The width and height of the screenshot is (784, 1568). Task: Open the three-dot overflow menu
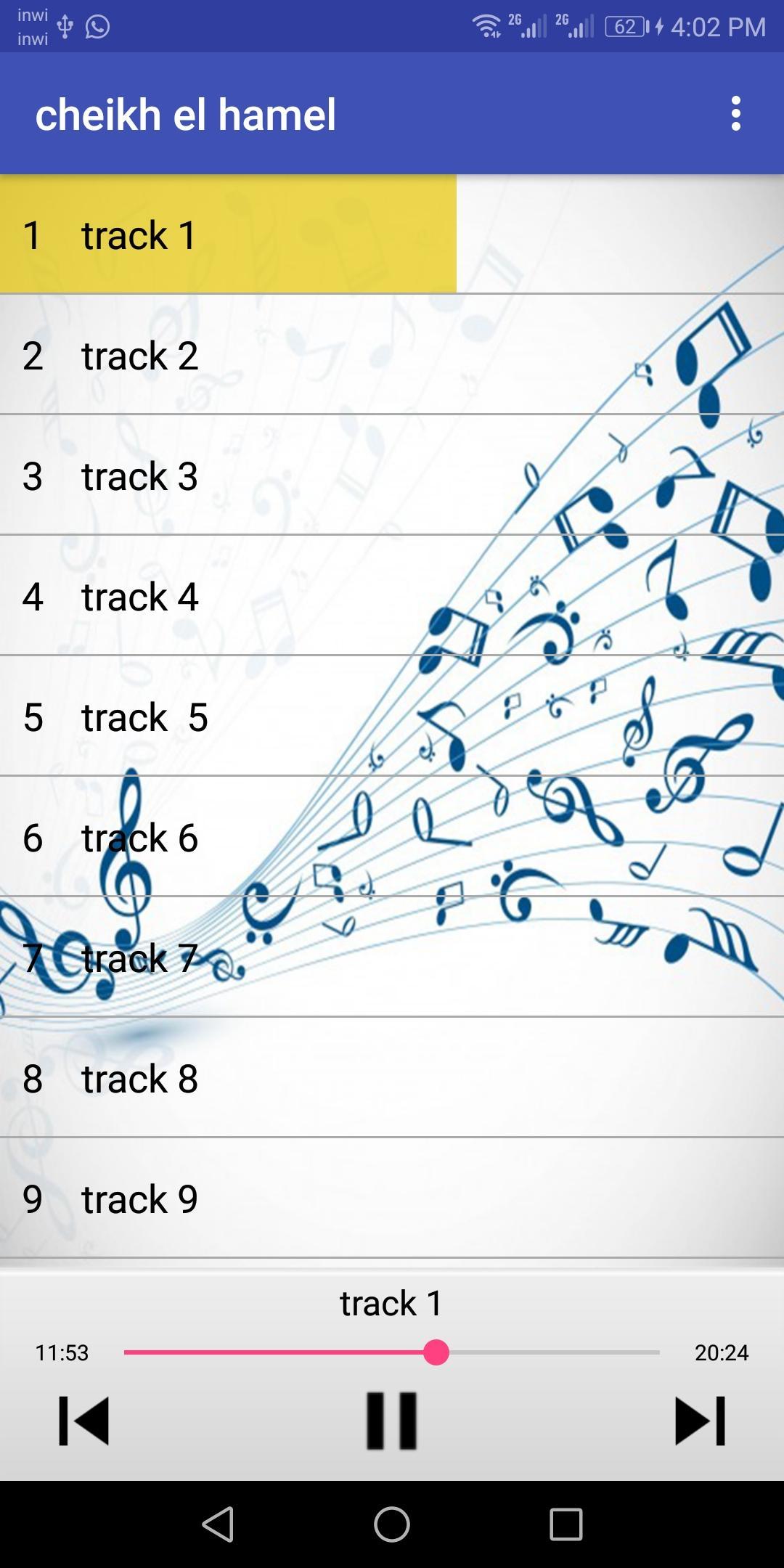[x=735, y=114]
